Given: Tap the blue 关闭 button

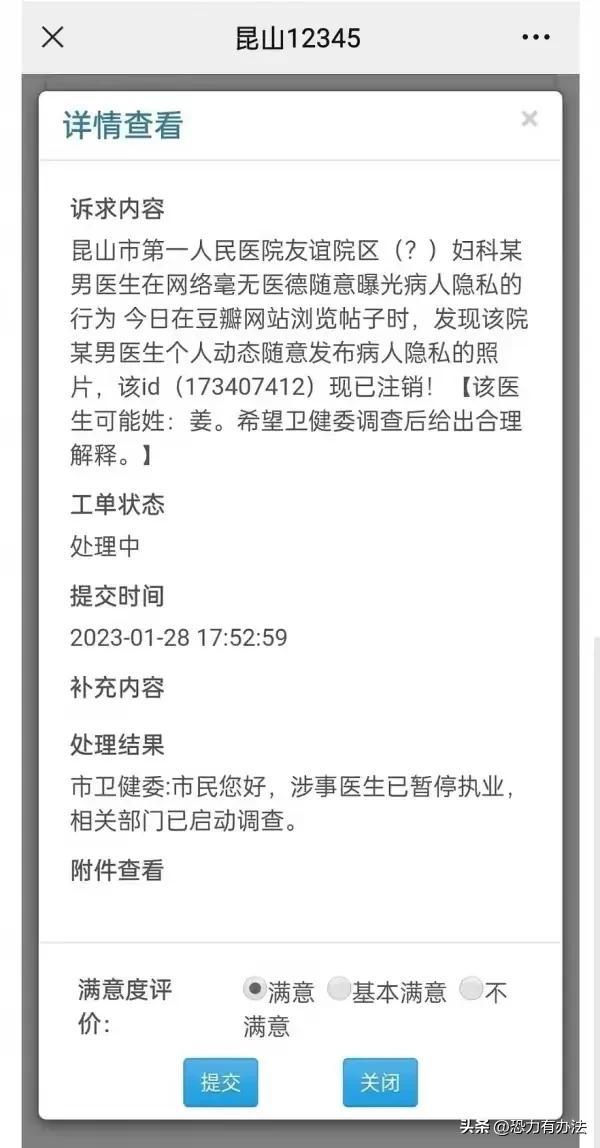Looking at the screenshot, I should 380,1082.
